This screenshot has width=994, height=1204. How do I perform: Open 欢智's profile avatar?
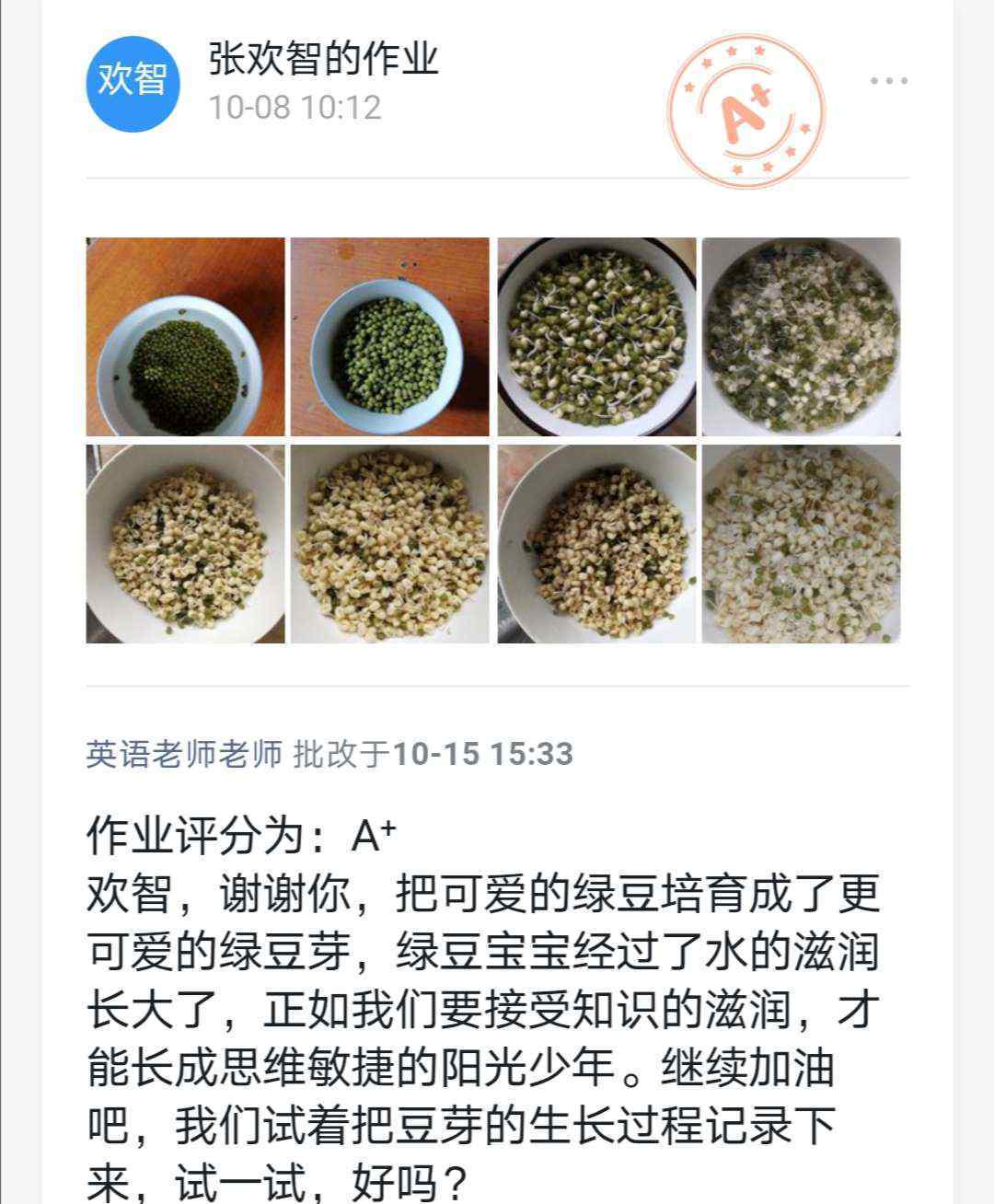coord(133,80)
